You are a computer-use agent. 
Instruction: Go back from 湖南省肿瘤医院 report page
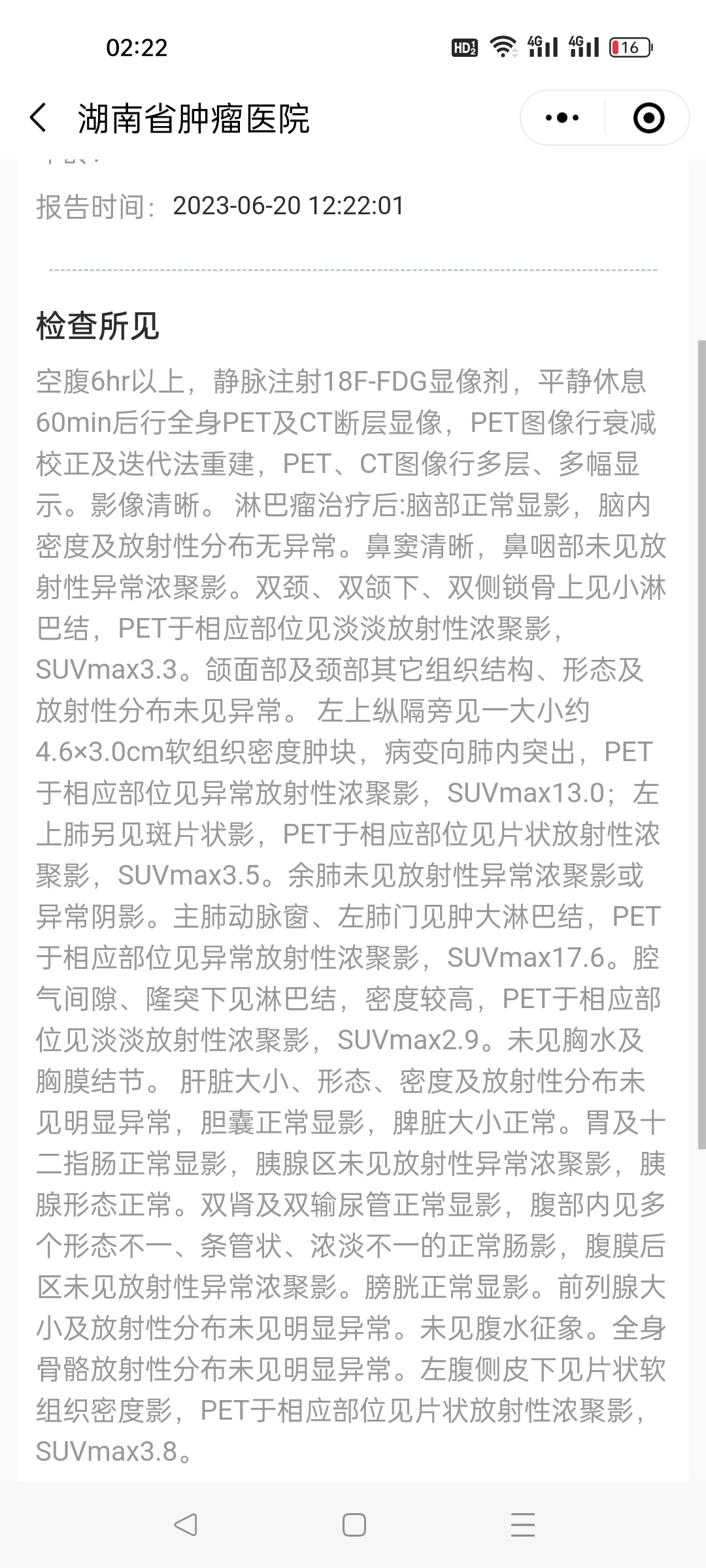click(39, 118)
